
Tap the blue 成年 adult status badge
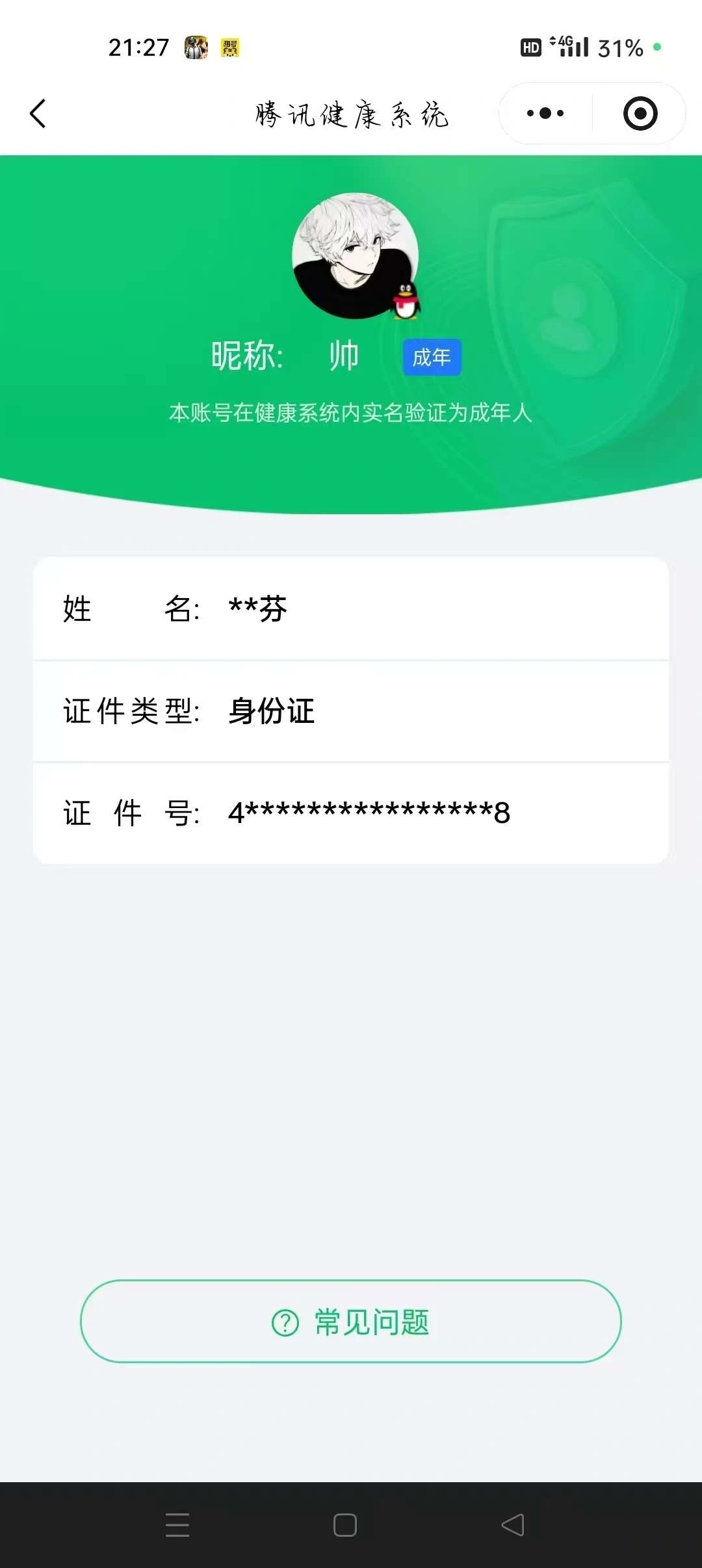coord(432,356)
